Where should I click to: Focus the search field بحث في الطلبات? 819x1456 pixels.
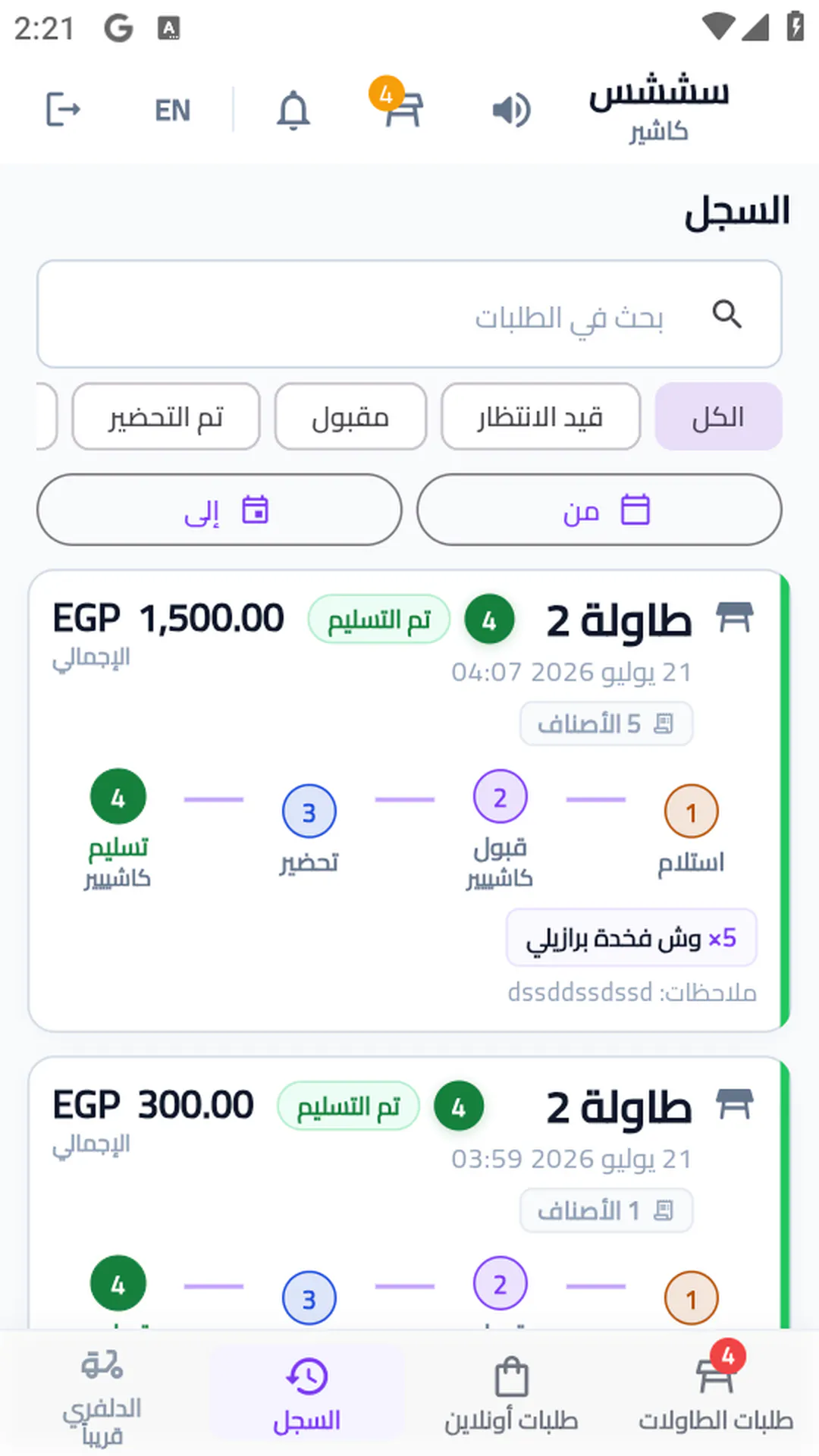[x=409, y=314]
